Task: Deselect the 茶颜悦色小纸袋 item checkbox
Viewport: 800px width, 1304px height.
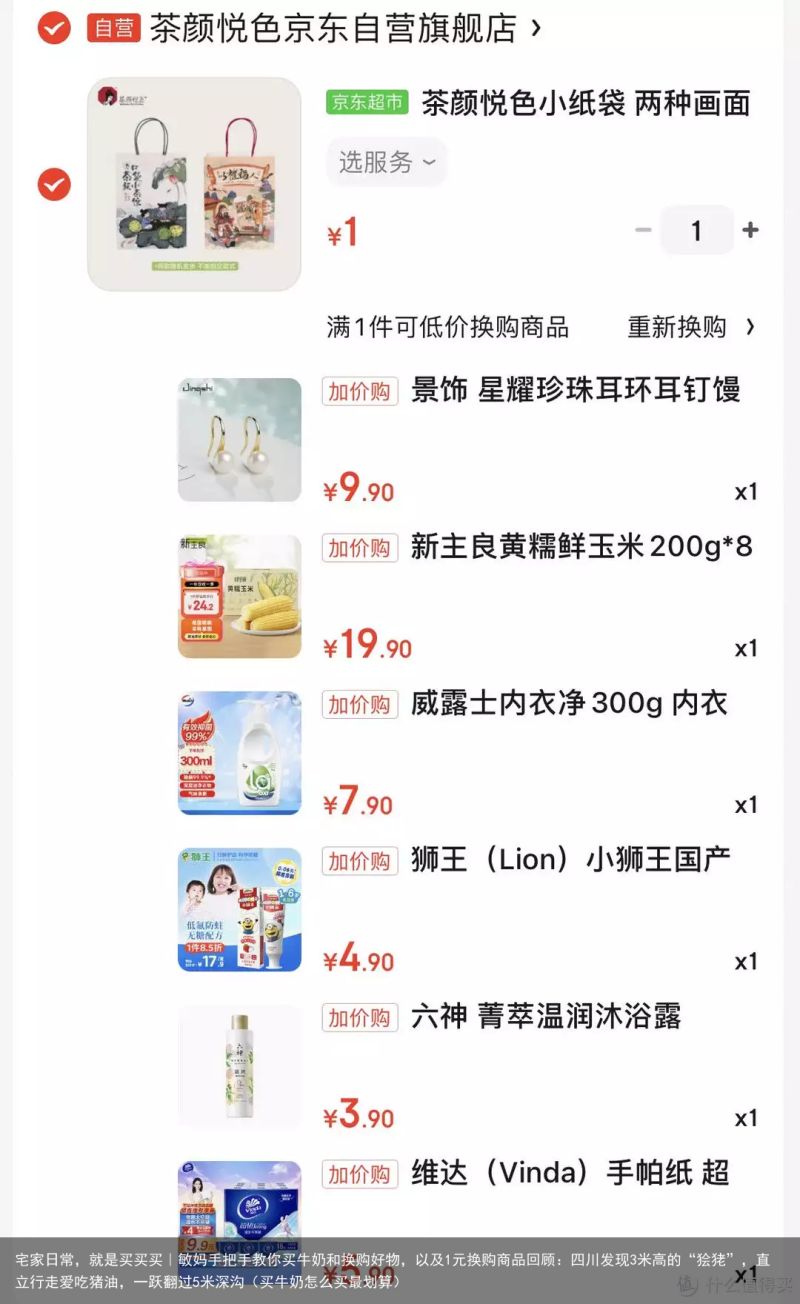Action: (54, 184)
